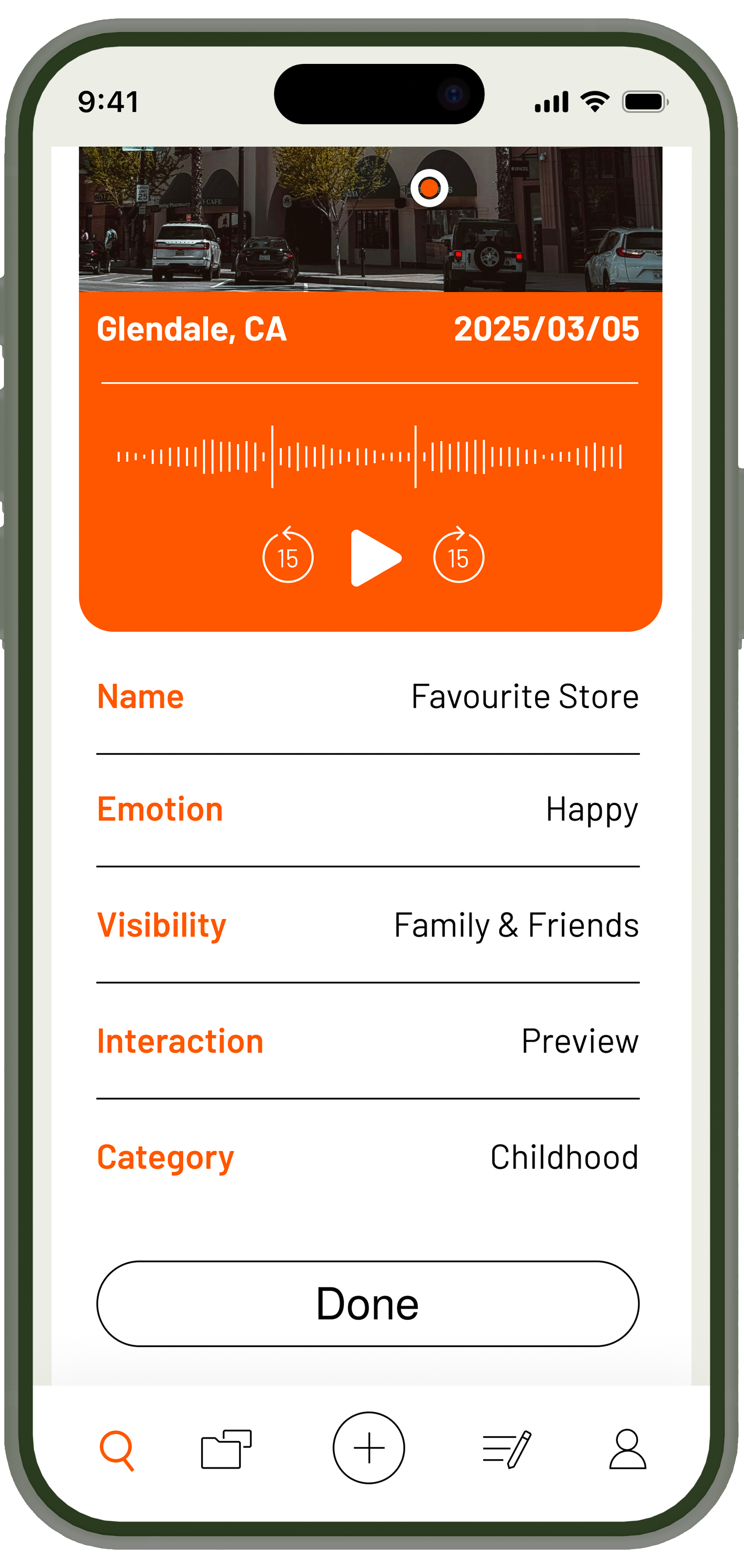Change the Emotion value Happy
The width and height of the screenshot is (744, 1568).
591,809
